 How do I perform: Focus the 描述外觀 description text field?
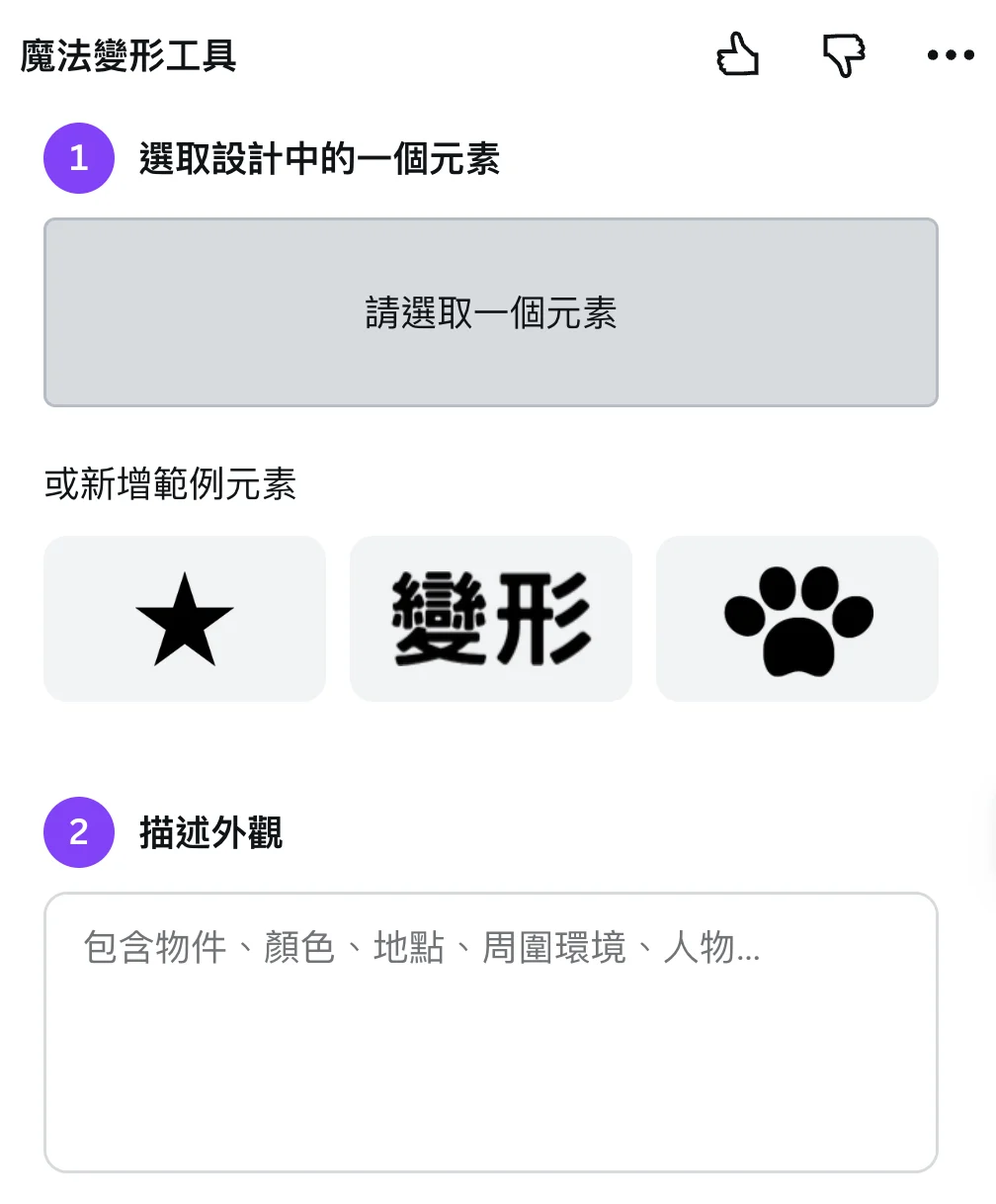coord(491,1032)
